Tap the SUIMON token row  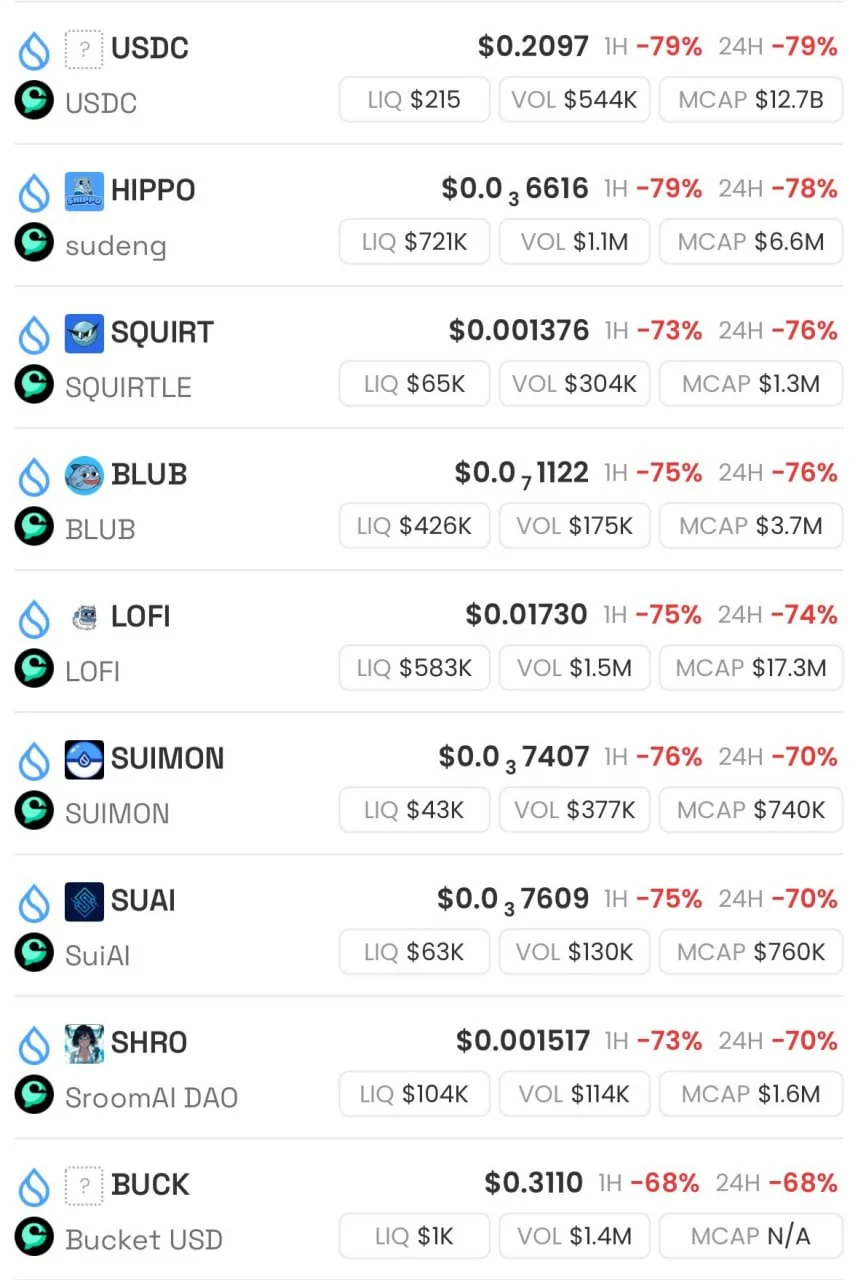point(167,758)
